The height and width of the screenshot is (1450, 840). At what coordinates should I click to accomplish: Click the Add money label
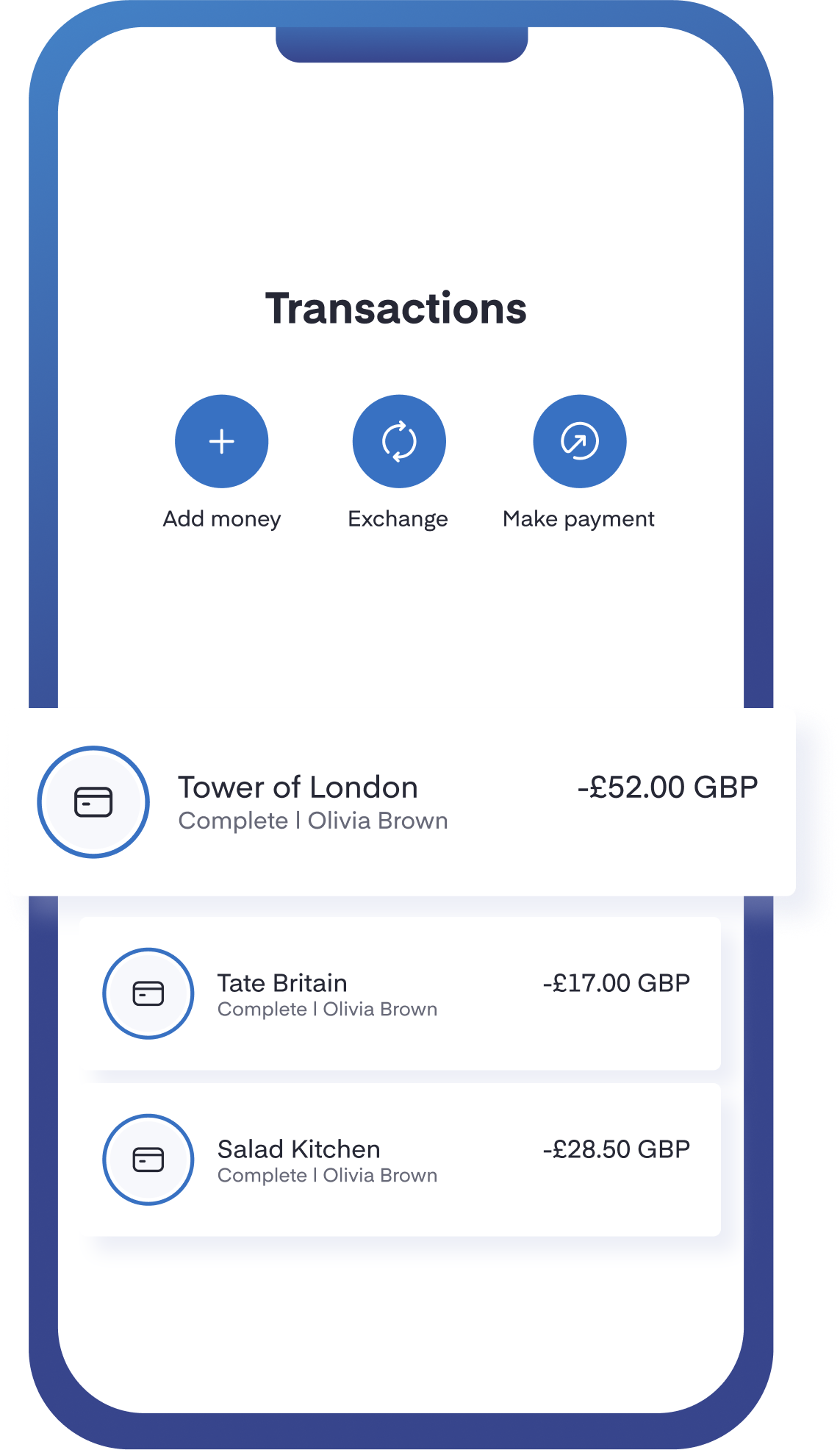pos(220,518)
